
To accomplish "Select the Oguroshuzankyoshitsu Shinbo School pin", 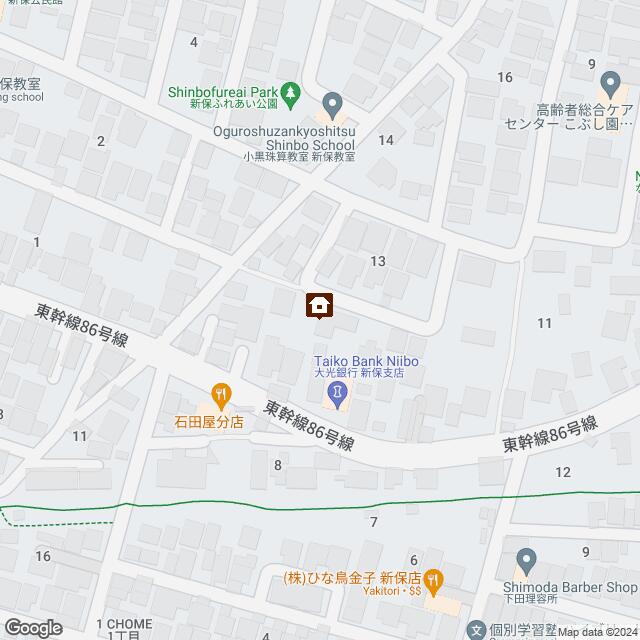I will click(334, 102).
